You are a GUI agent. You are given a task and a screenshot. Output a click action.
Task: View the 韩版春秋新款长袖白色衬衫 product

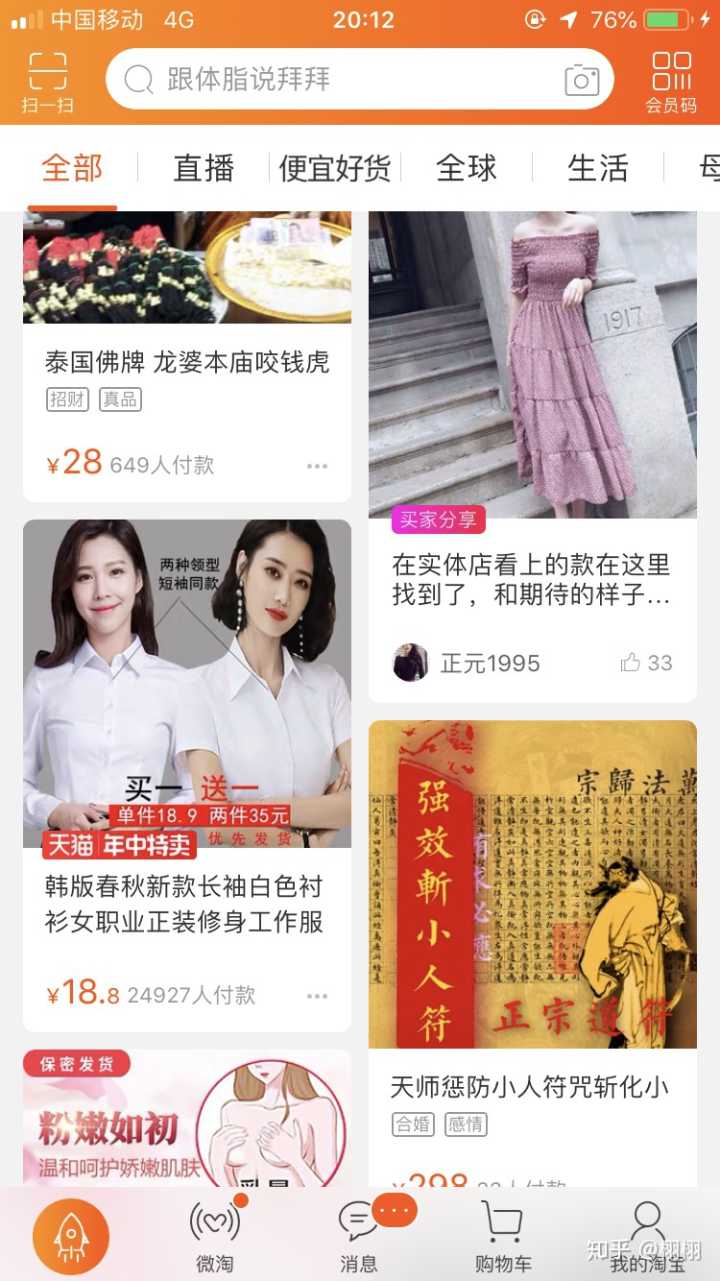point(187,700)
